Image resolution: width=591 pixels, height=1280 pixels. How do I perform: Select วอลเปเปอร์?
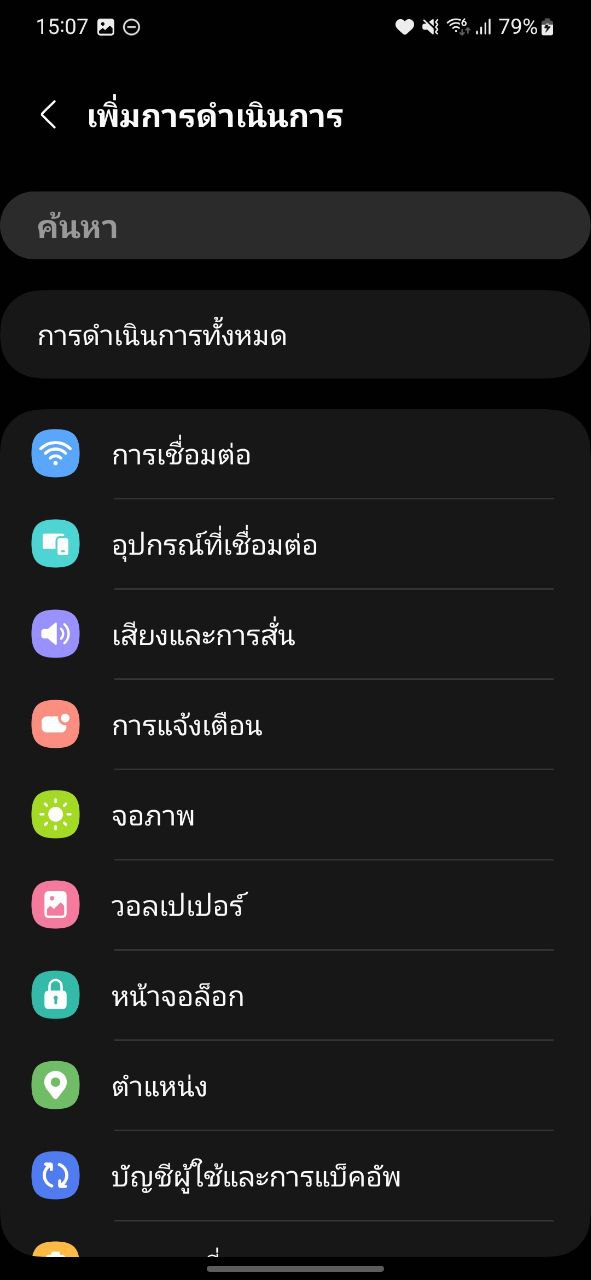(x=295, y=905)
